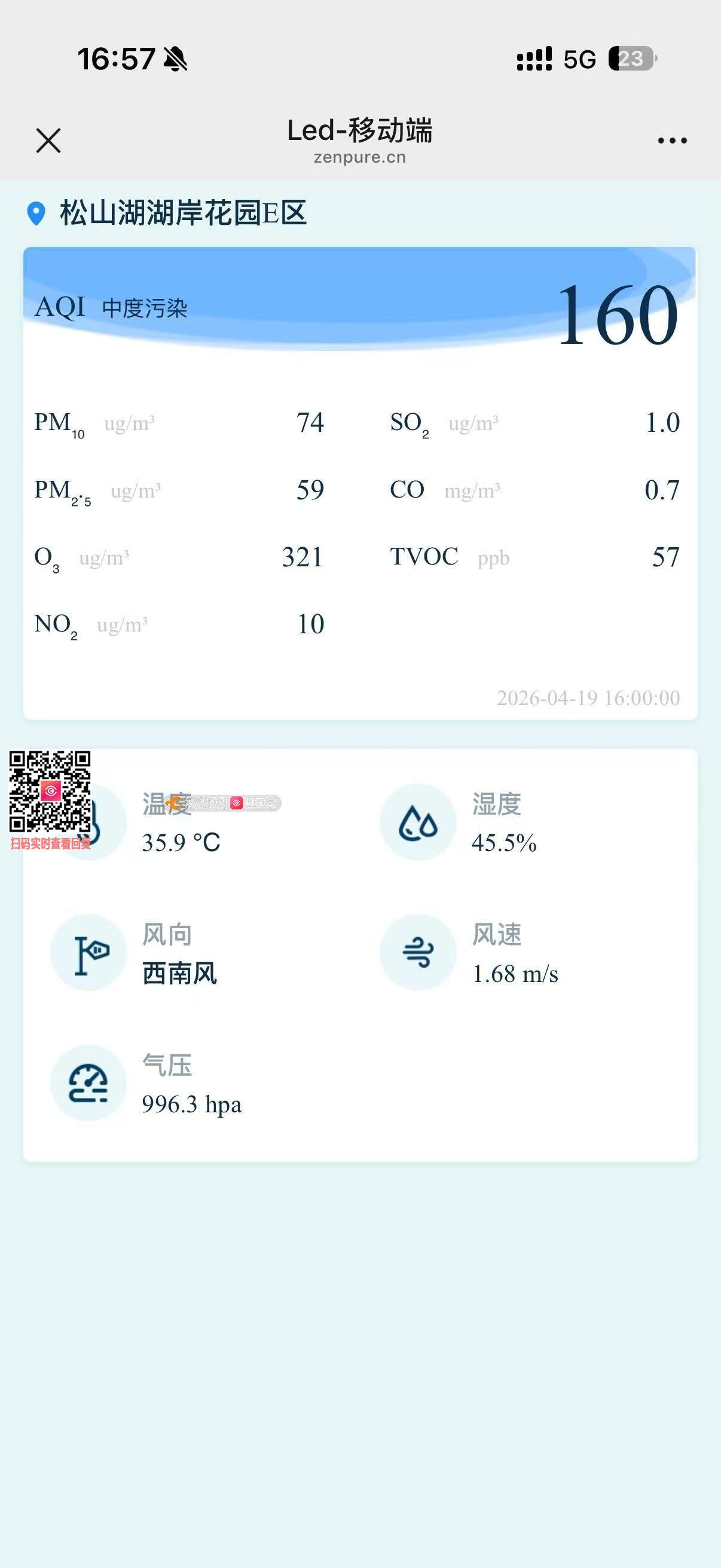The width and height of the screenshot is (721, 1568).
Task: Close the Led-移动端 web page
Action: coord(48,141)
